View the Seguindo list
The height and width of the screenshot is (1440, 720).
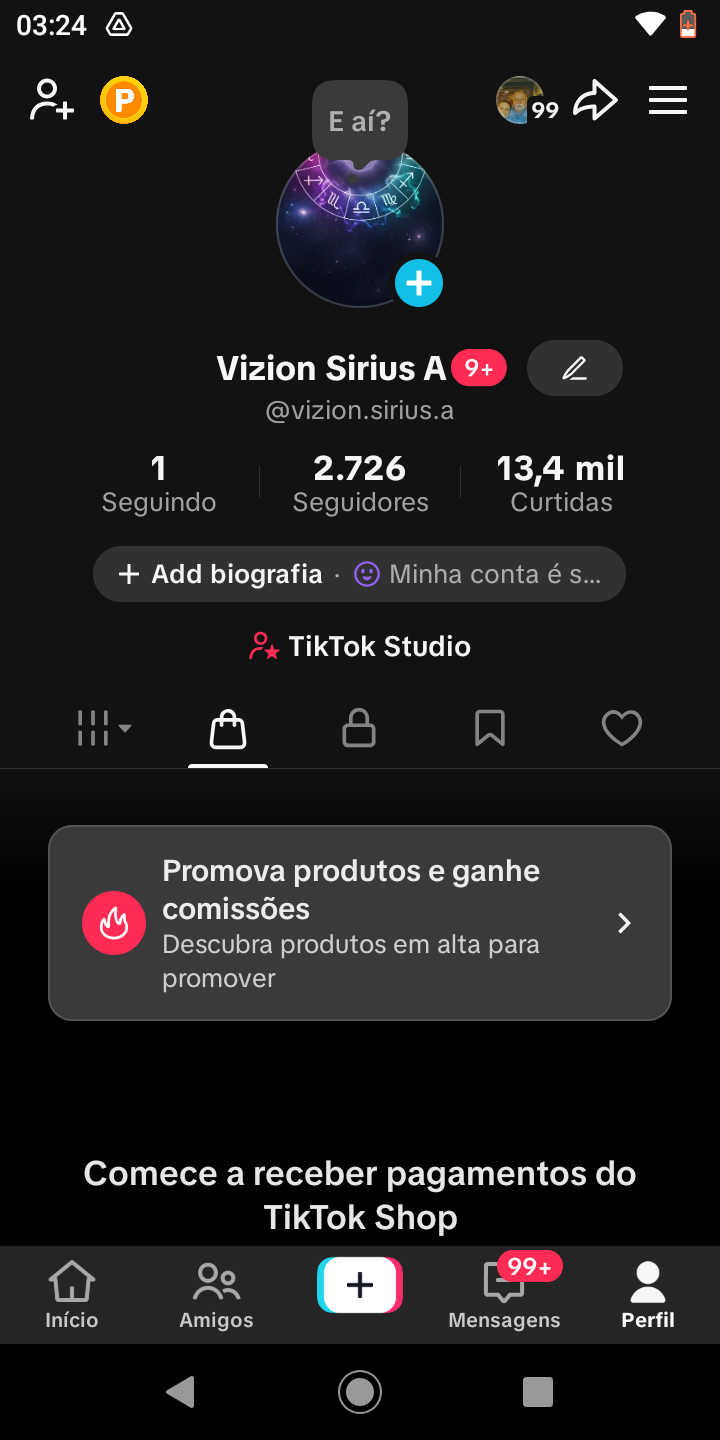(159, 484)
